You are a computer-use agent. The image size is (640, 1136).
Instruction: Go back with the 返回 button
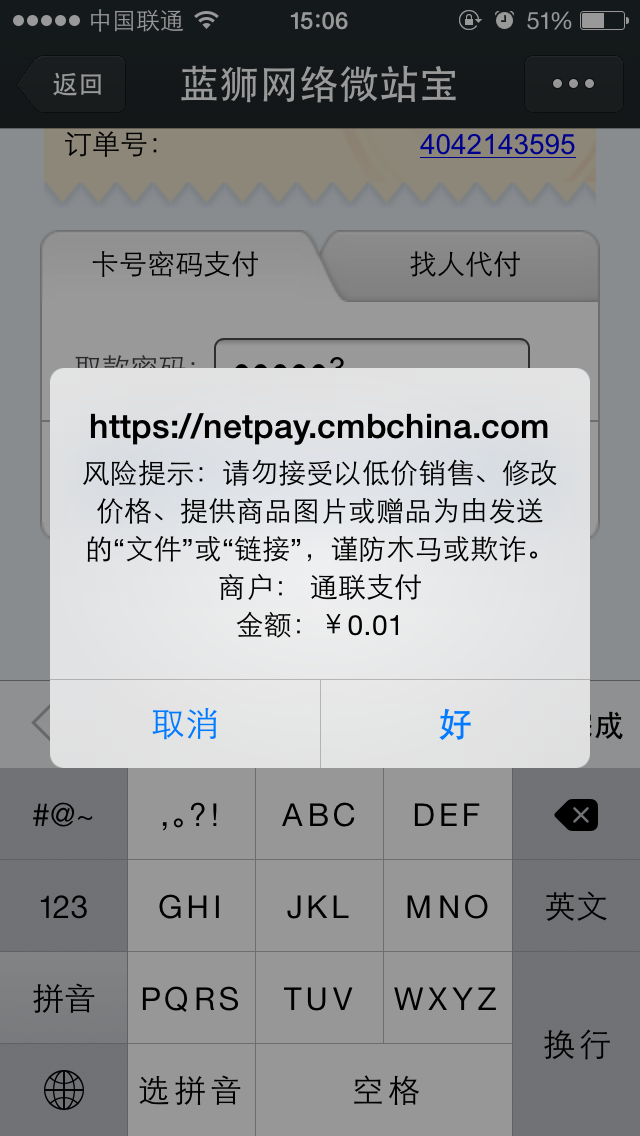click(75, 85)
